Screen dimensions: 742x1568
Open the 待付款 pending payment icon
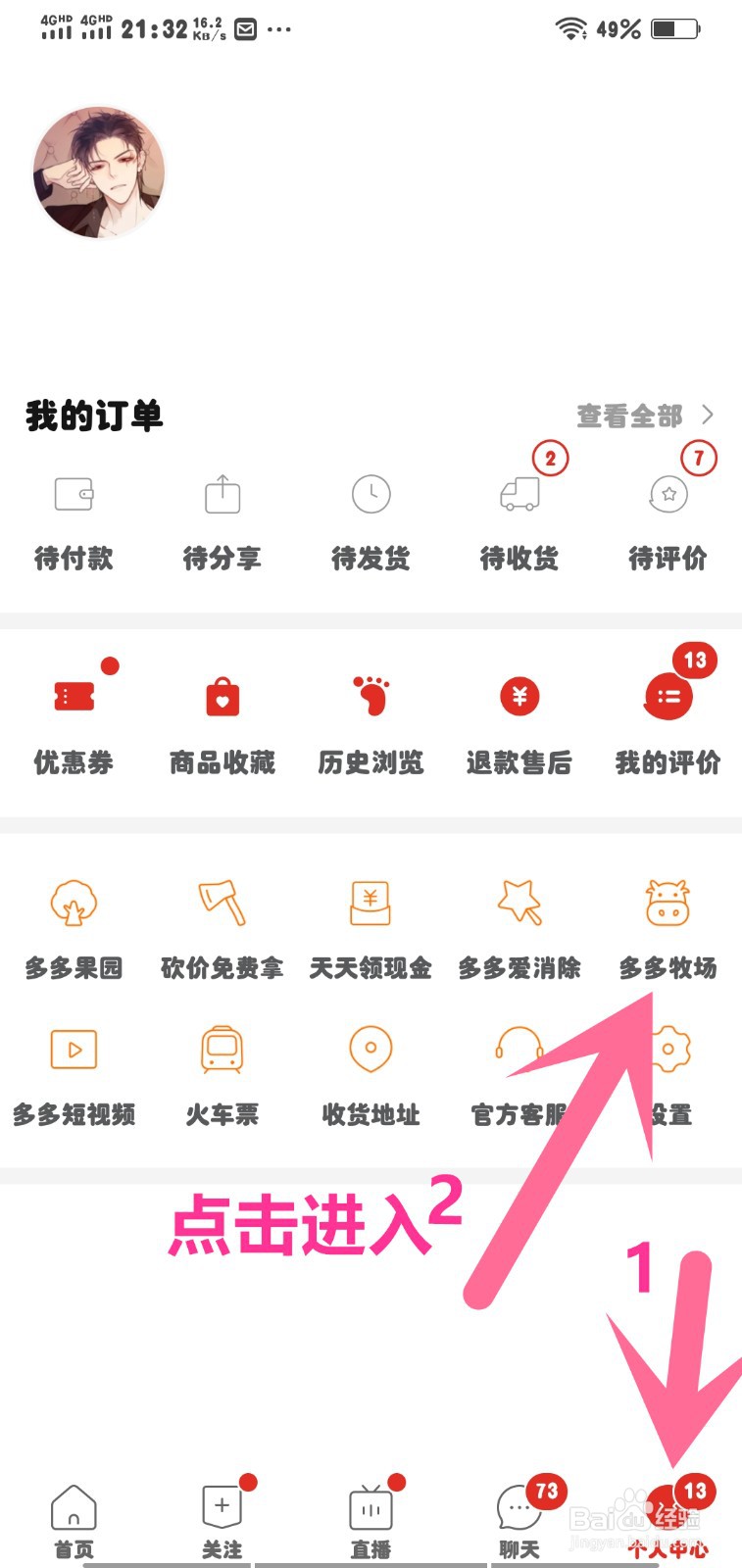click(x=74, y=495)
